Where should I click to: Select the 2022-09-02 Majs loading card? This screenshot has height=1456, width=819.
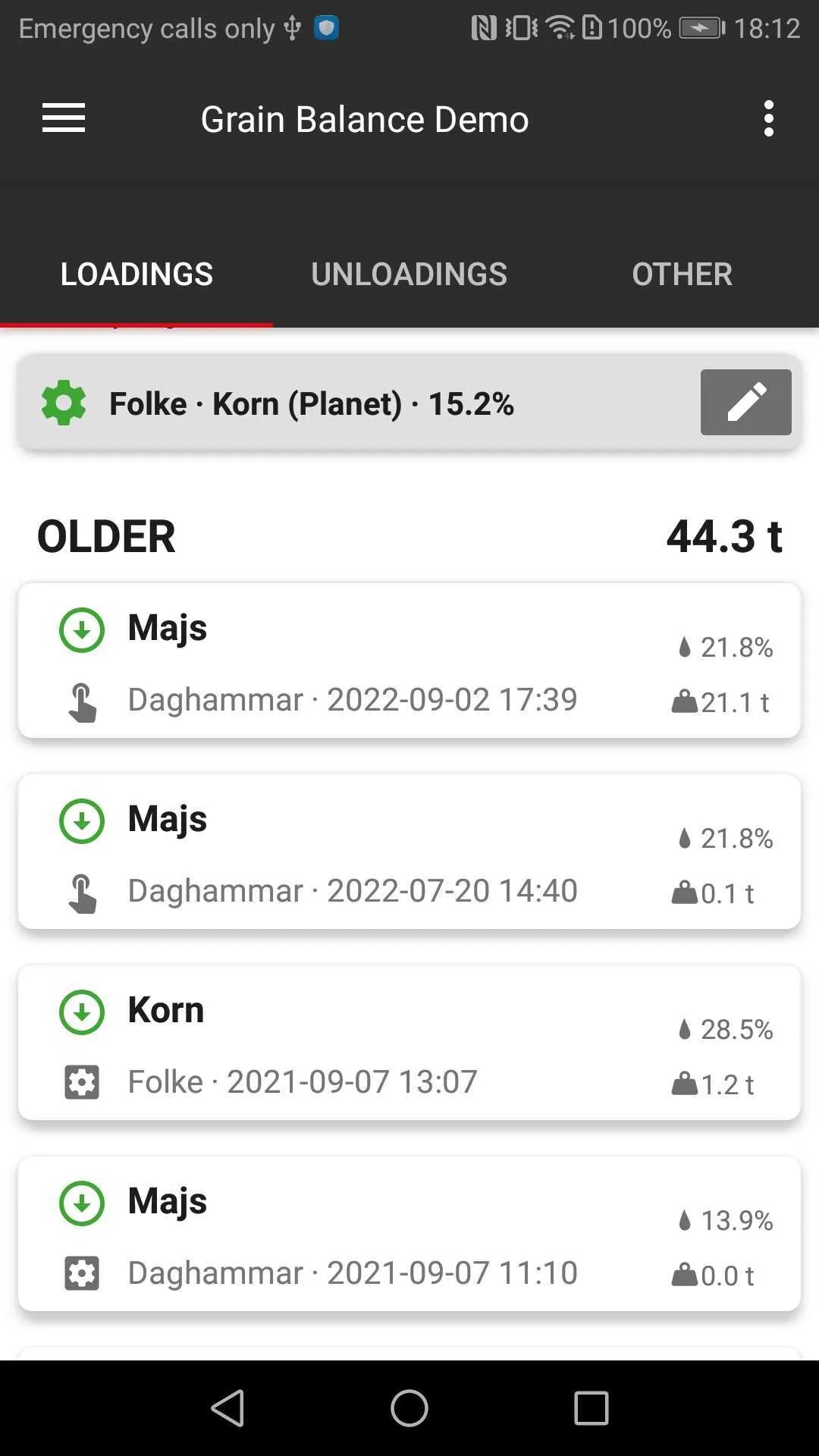409,661
